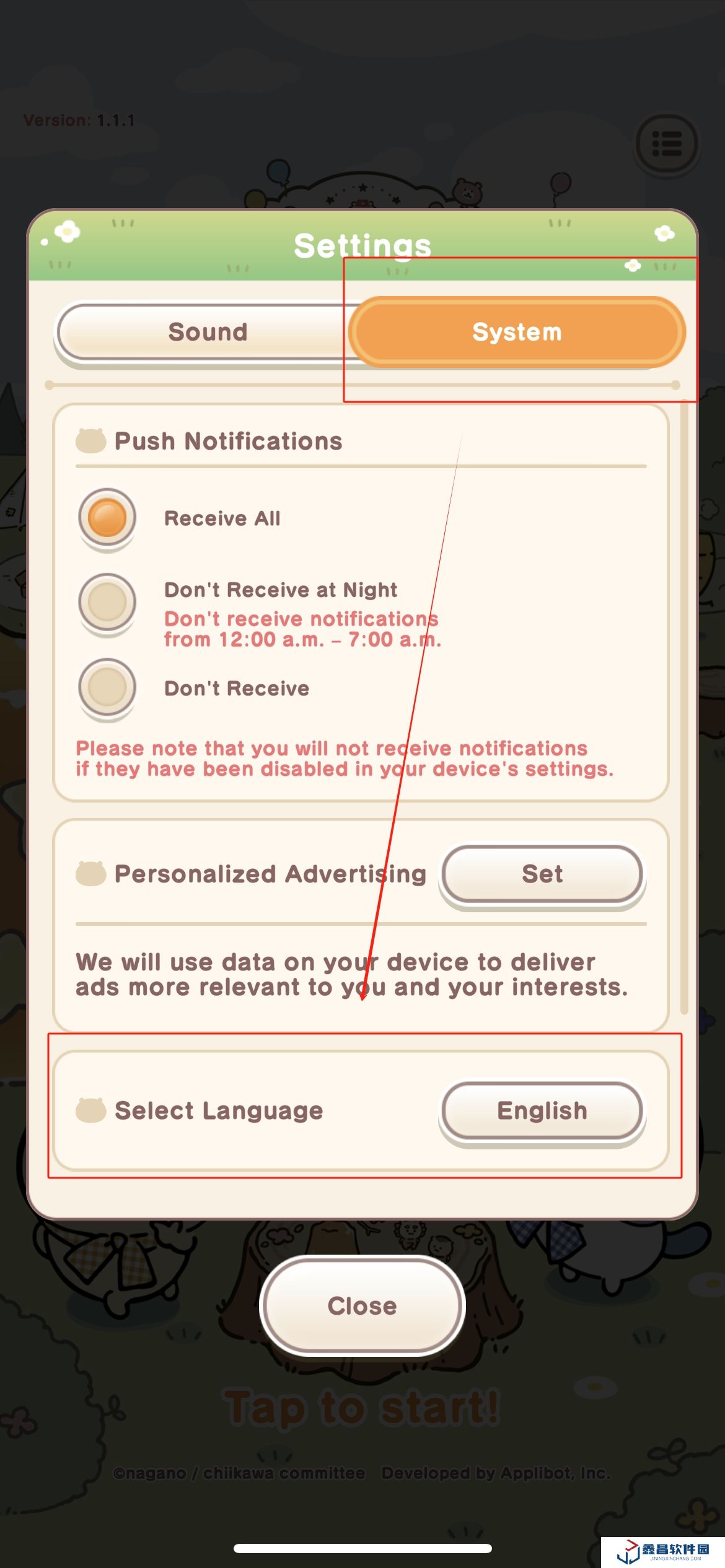Viewport: 725px width, 1568px height.
Task: Tap Set for Personalized Advertising
Action: click(x=542, y=874)
